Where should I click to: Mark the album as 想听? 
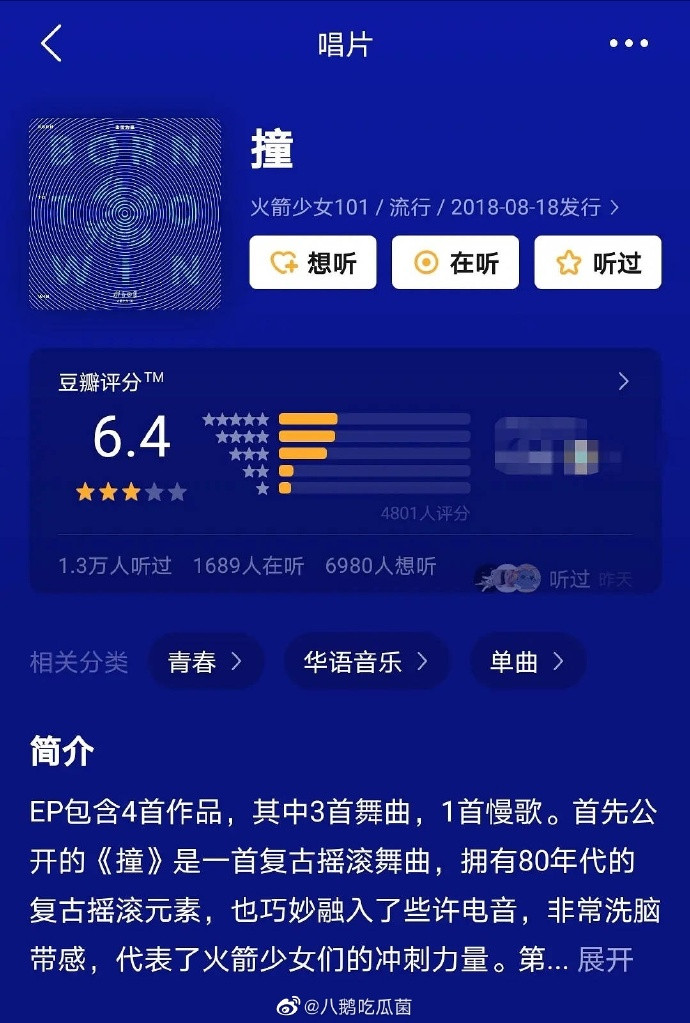(x=312, y=262)
